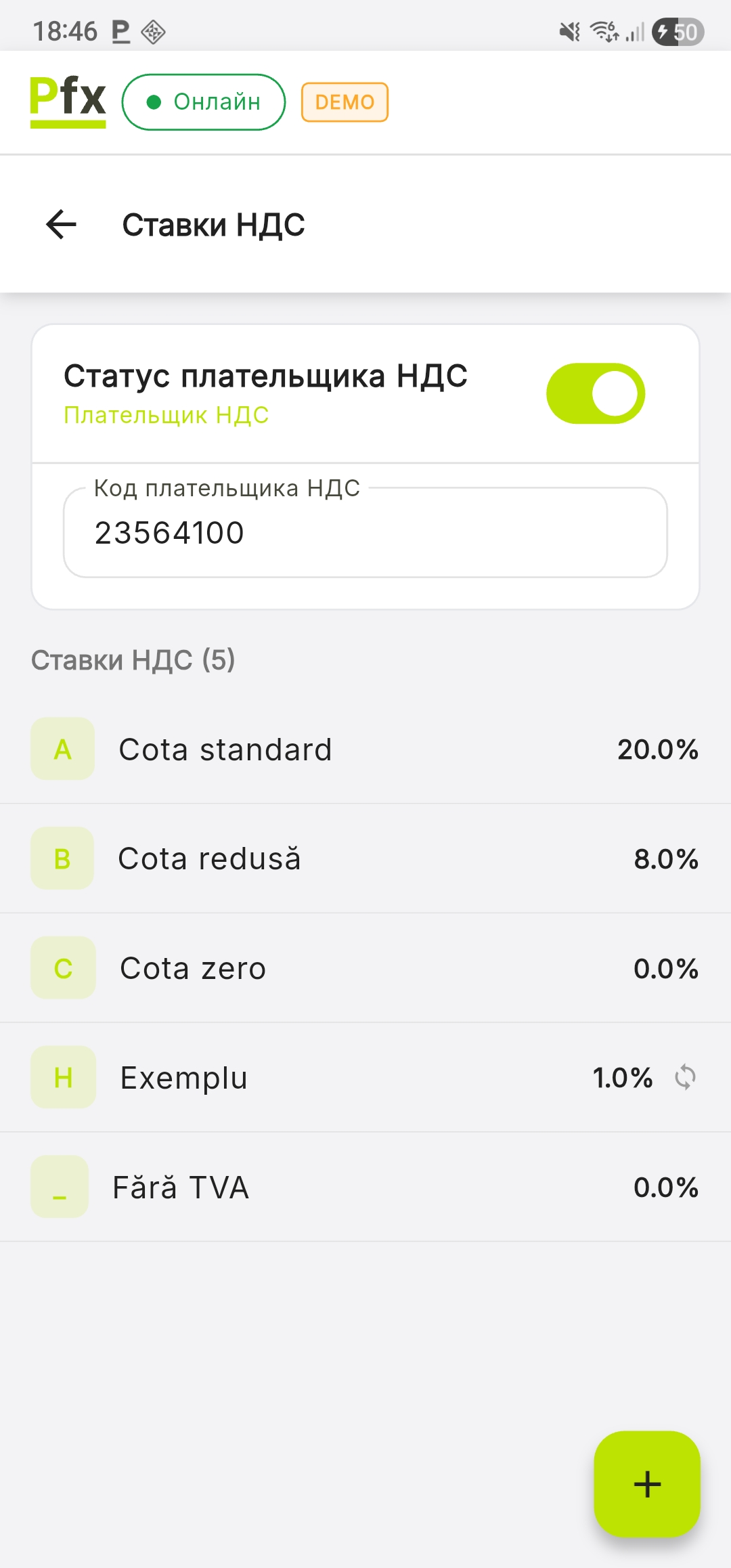Tap the Онлайн status chip

[204, 102]
